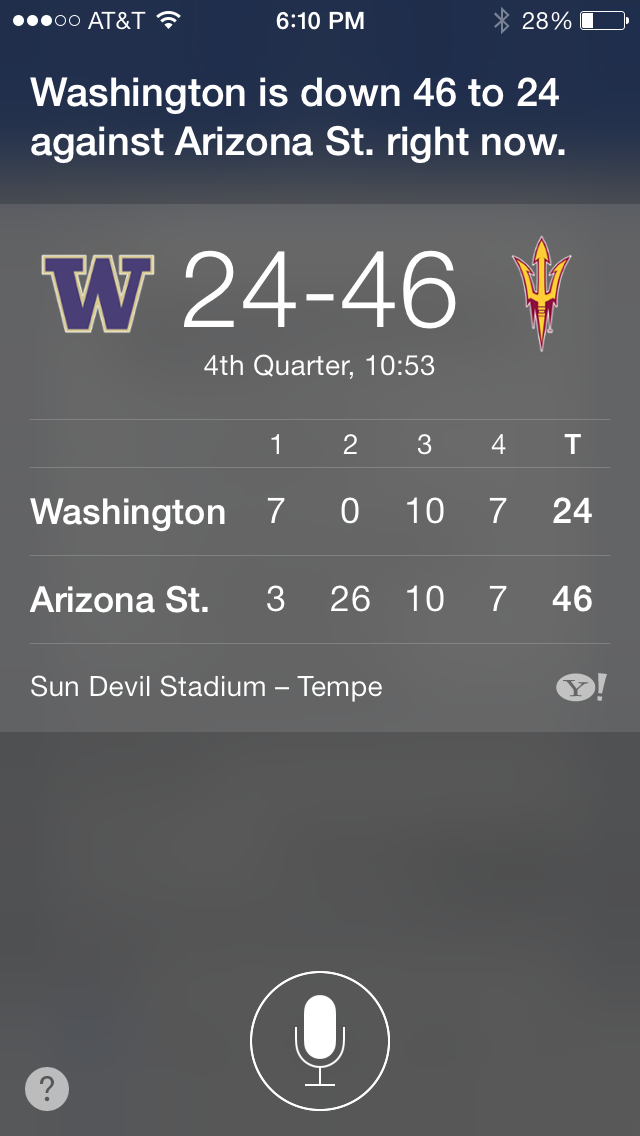Tap the microphone to speak to Siri
The height and width of the screenshot is (1136, 640).
pyautogui.click(x=320, y=1040)
